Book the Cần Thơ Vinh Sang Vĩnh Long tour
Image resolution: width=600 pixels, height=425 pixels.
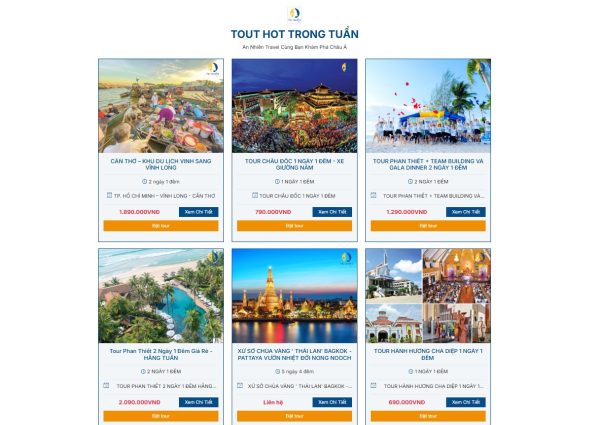point(161,226)
